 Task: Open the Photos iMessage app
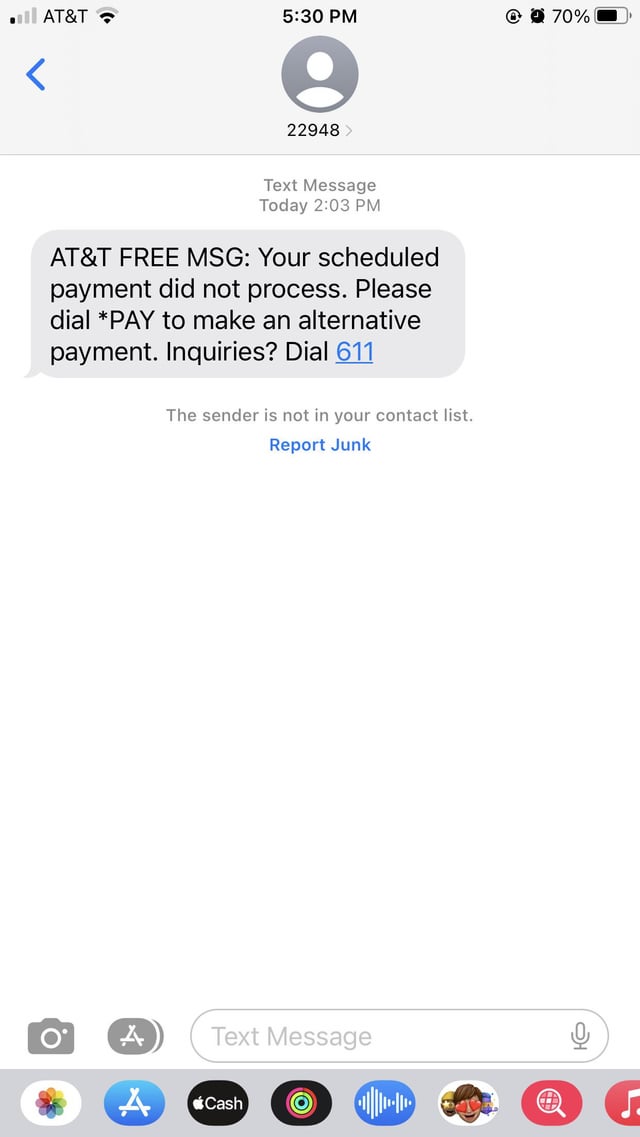[51, 1104]
